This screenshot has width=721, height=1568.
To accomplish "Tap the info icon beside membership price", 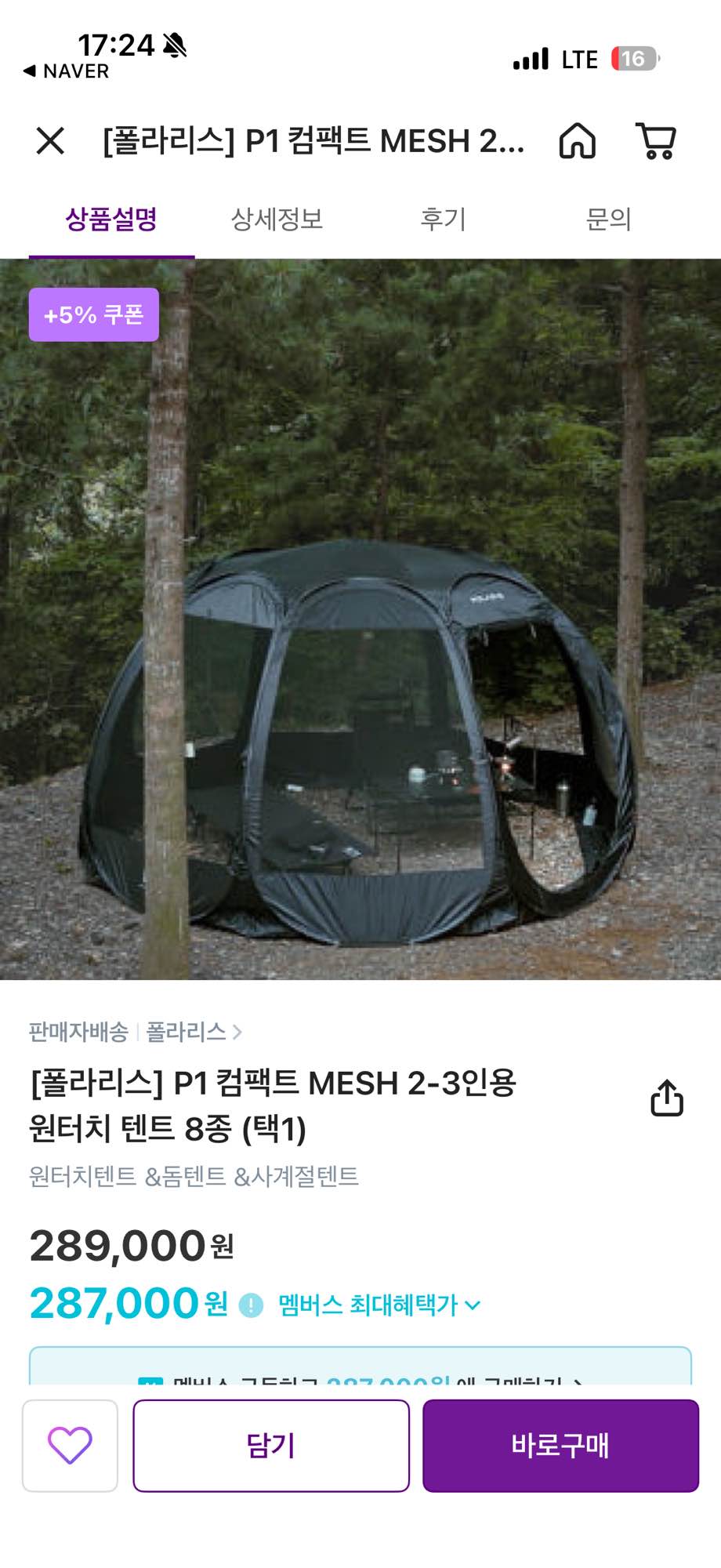I will pyautogui.click(x=248, y=1303).
